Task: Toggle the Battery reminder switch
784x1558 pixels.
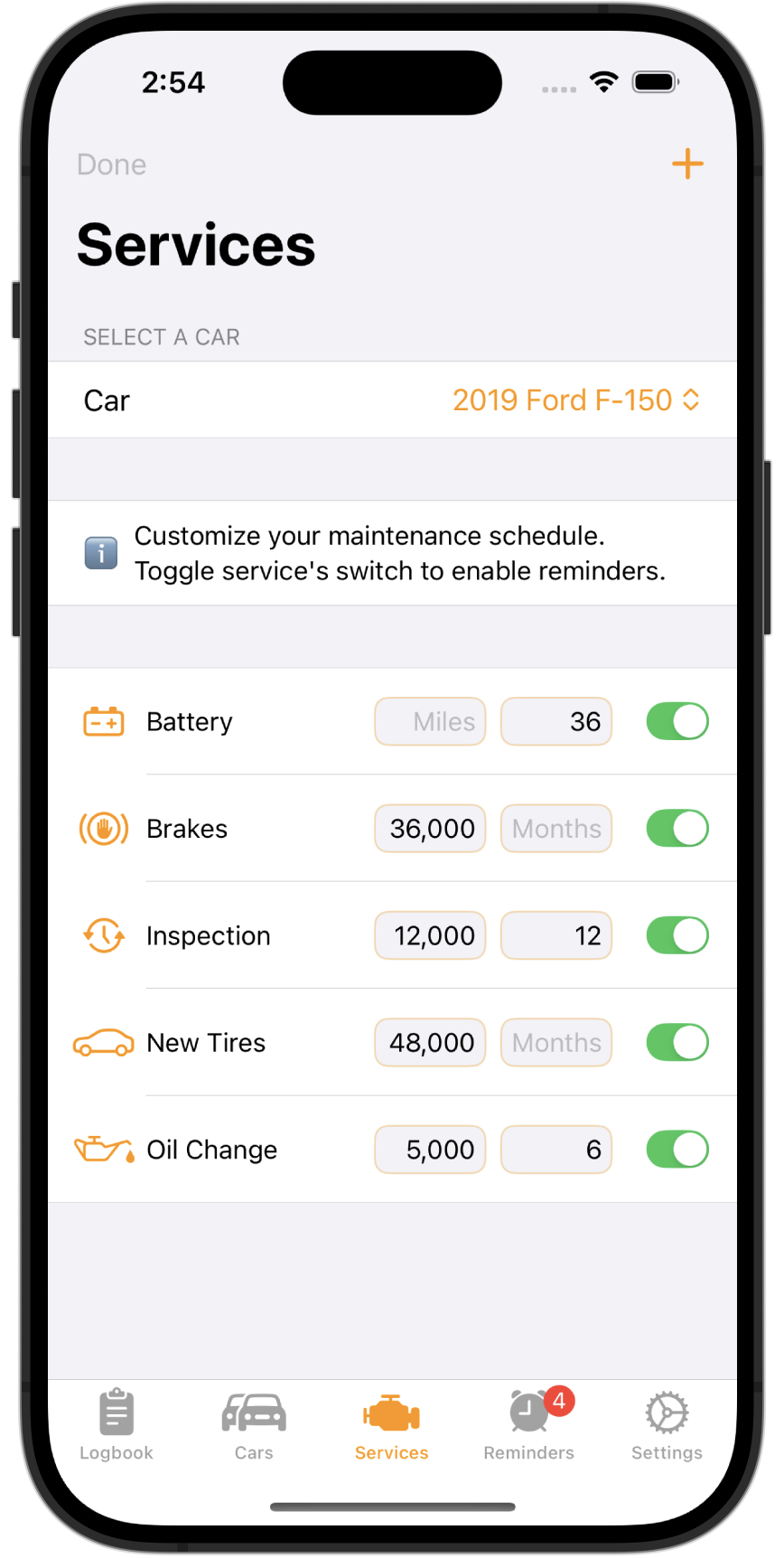Action: pyautogui.click(x=677, y=721)
